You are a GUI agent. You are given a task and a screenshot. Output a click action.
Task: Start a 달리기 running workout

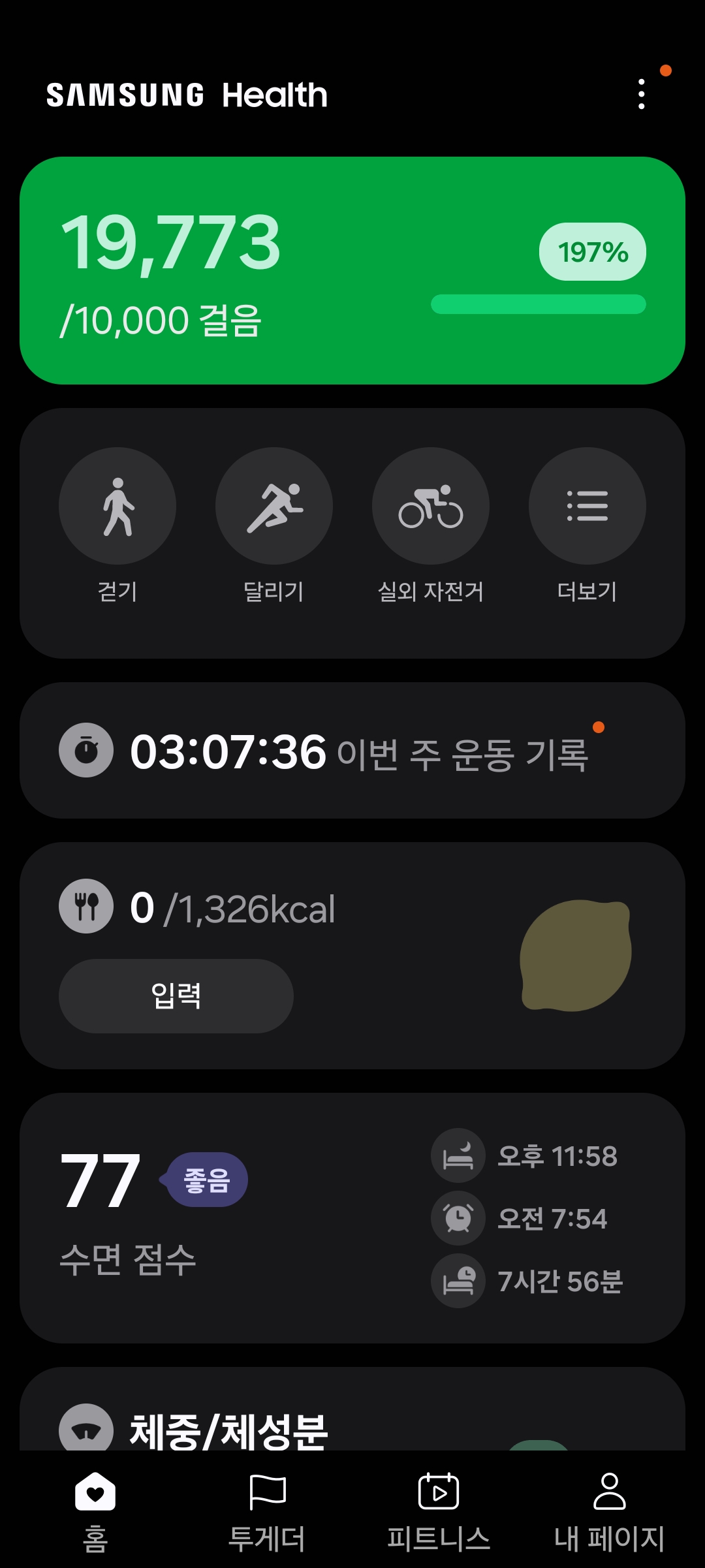point(274,507)
